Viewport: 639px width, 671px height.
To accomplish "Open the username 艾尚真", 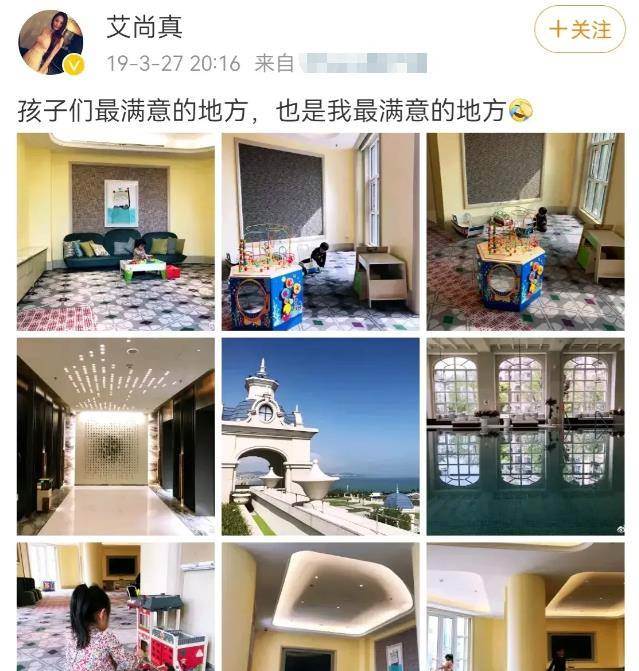I will coord(145,27).
